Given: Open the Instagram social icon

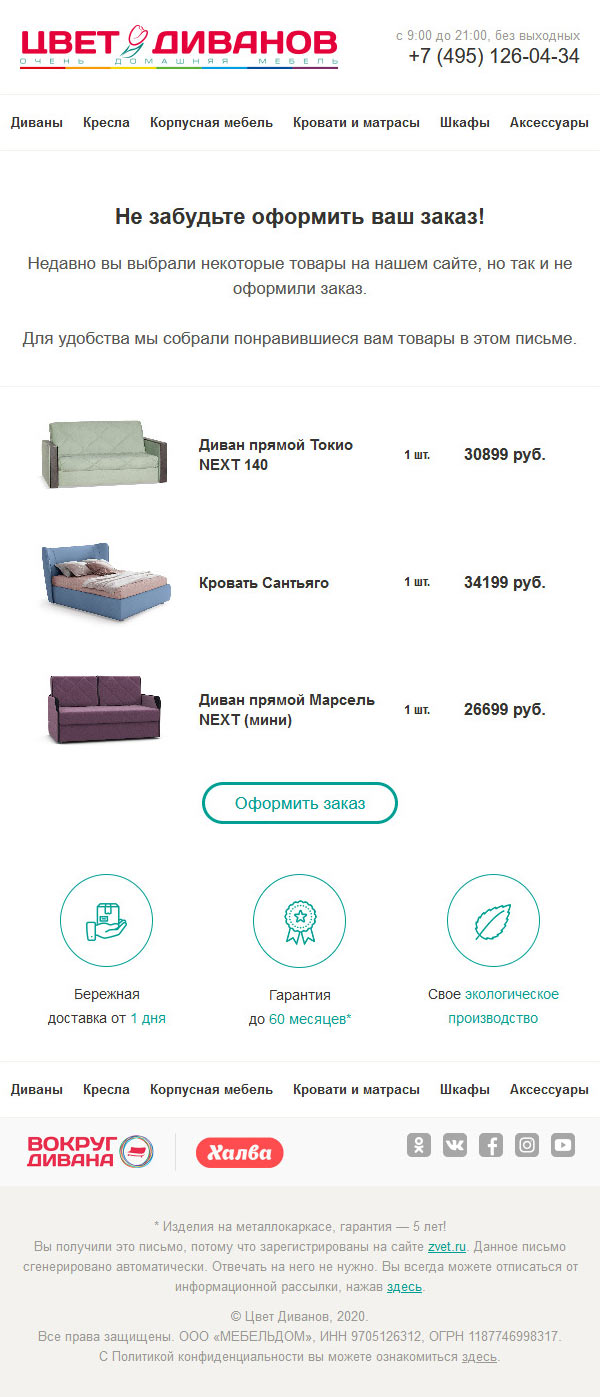Looking at the screenshot, I should click(x=527, y=1145).
